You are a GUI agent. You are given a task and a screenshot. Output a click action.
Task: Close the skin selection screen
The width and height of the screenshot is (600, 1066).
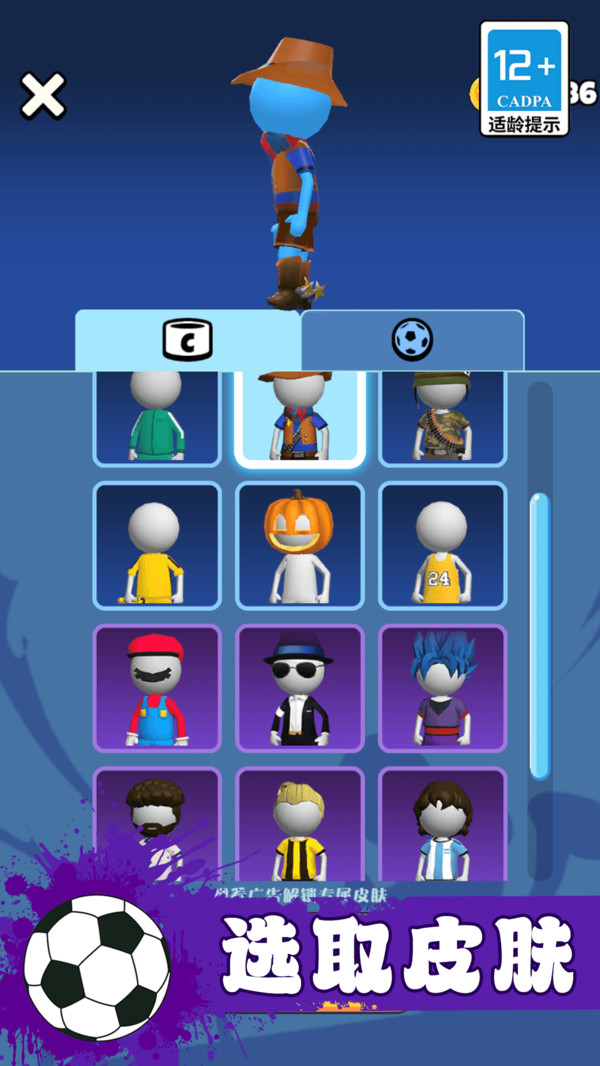43,95
